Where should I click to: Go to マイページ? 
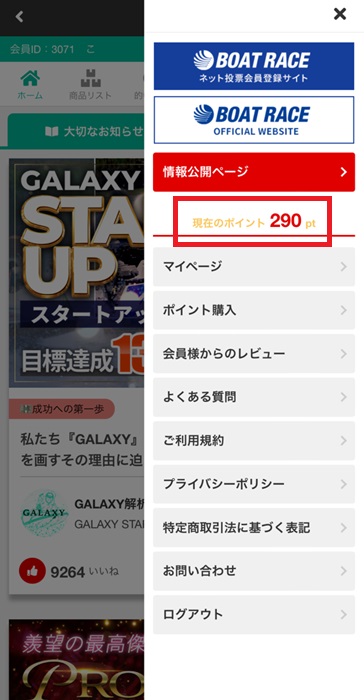coord(254,267)
